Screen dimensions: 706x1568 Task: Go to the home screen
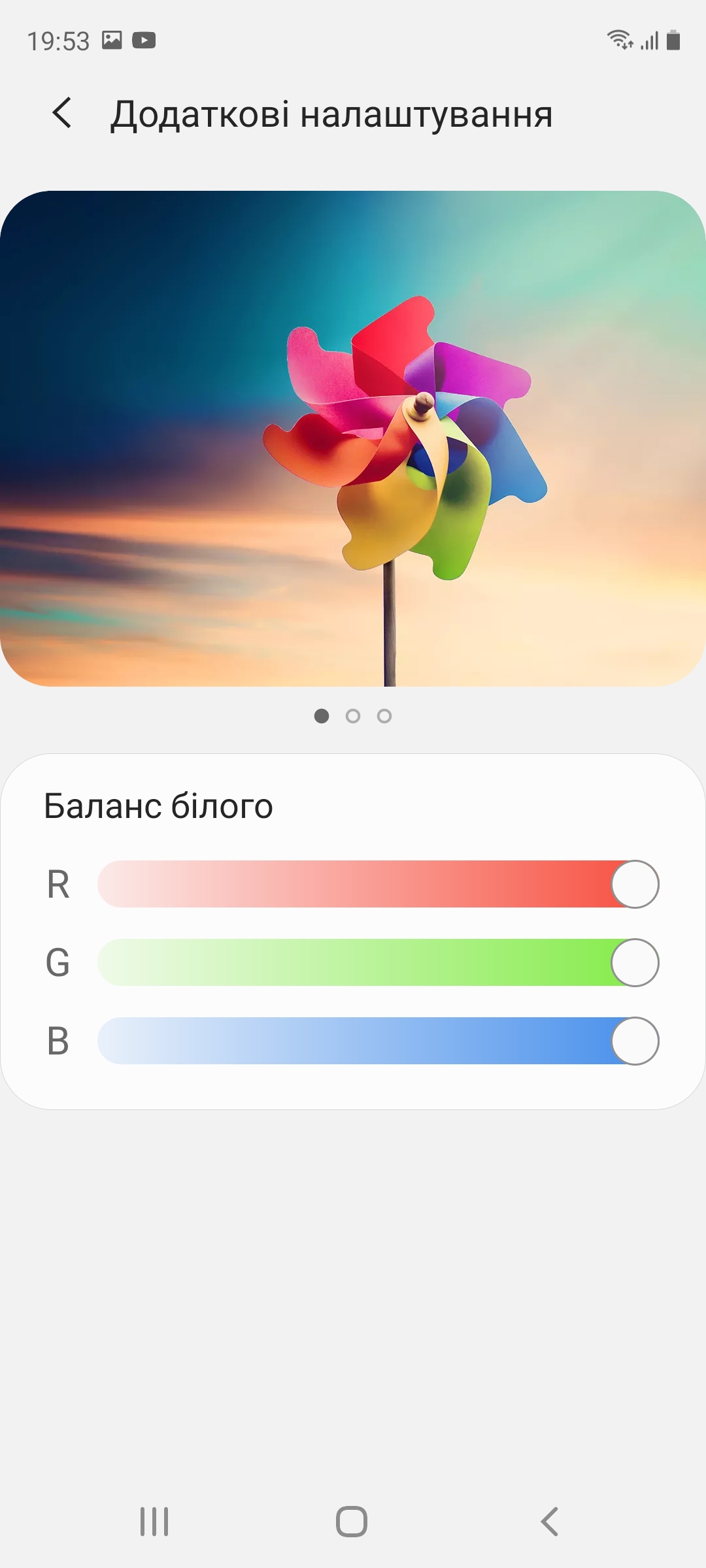pyautogui.click(x=352, y=1522)
